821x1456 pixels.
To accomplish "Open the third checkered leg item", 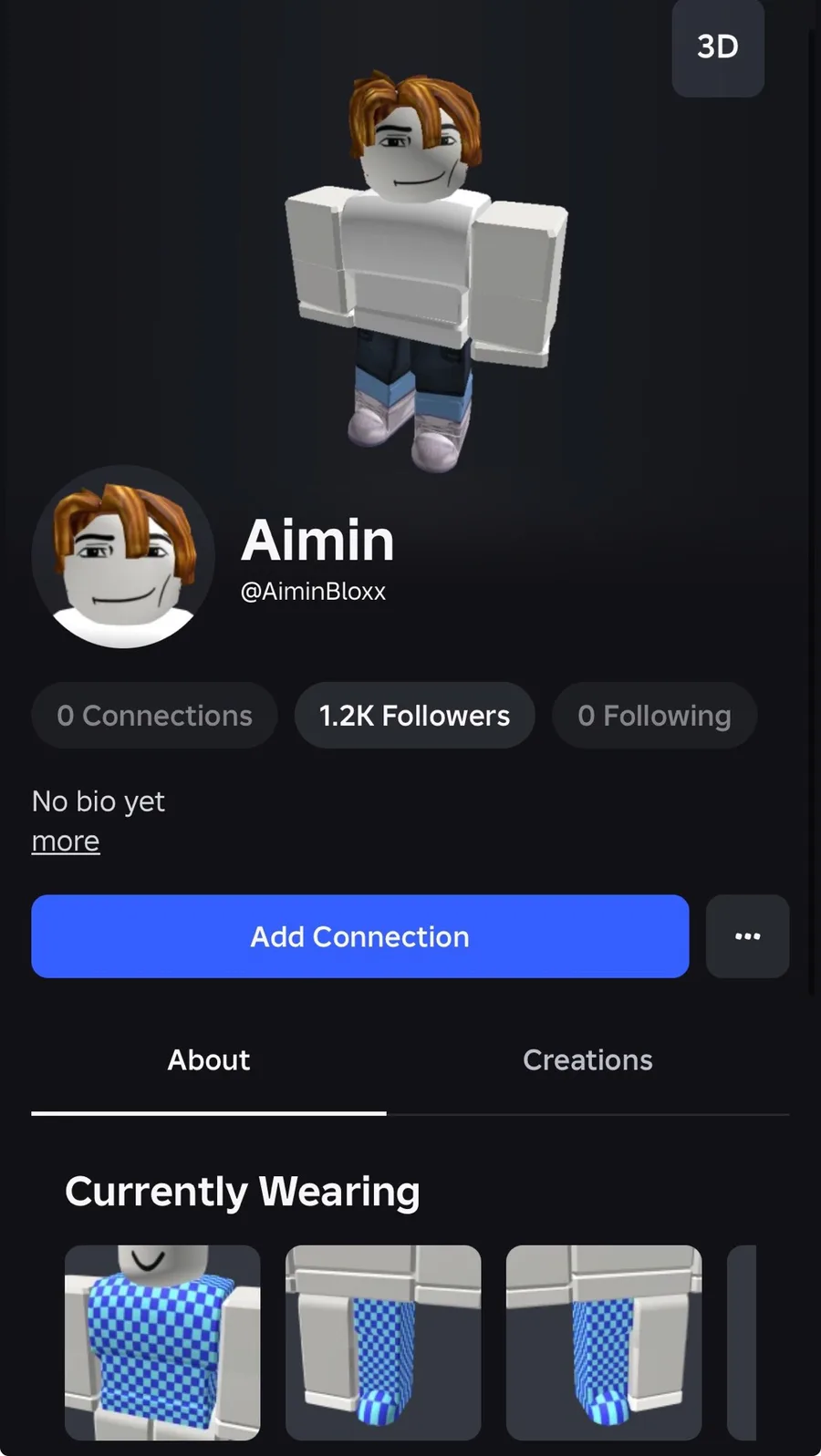I will pos(604,1342).
